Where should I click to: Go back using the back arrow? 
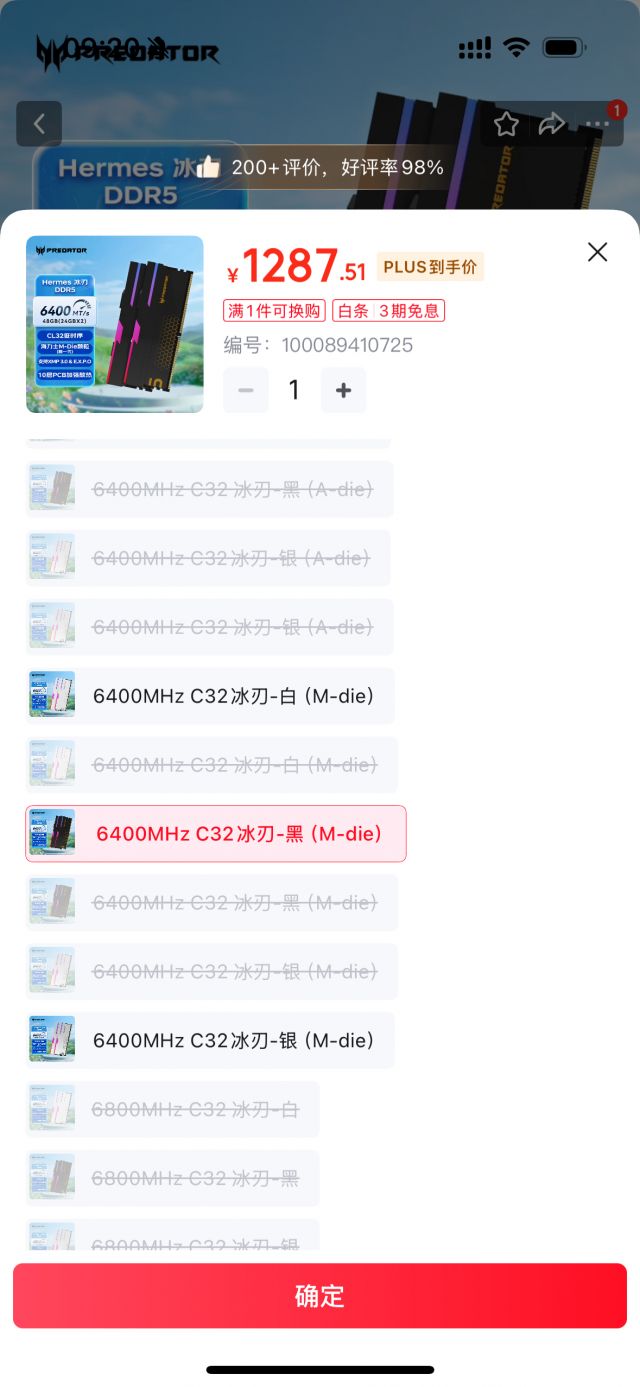pyautogui.click(x=39, y=124)
